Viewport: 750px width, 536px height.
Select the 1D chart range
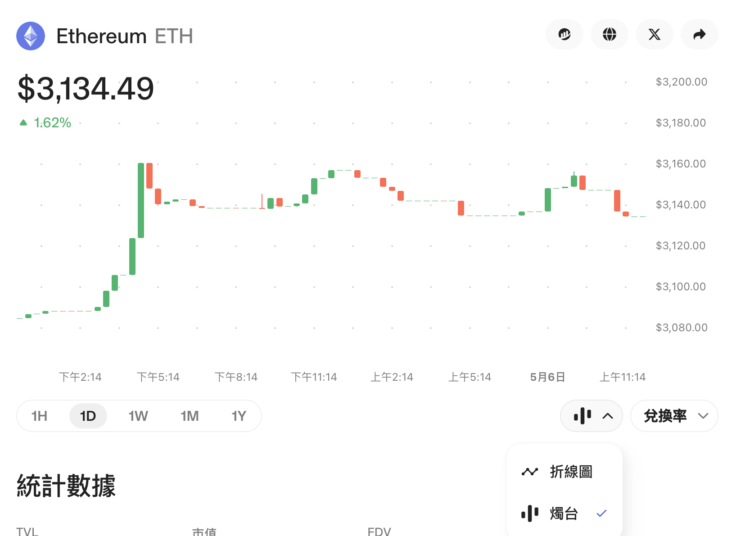pyautogui.click(x=88, y=416)
